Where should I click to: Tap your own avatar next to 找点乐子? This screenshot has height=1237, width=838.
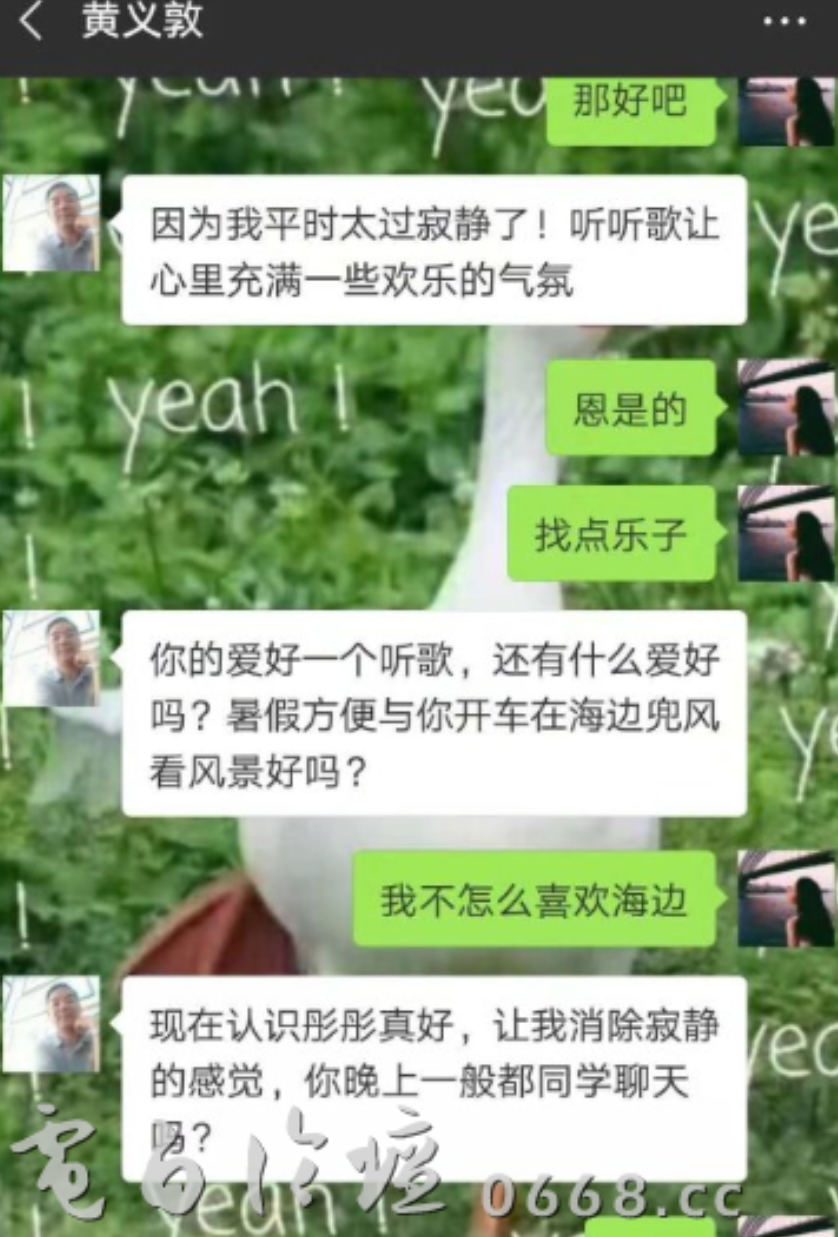point(786,533)
